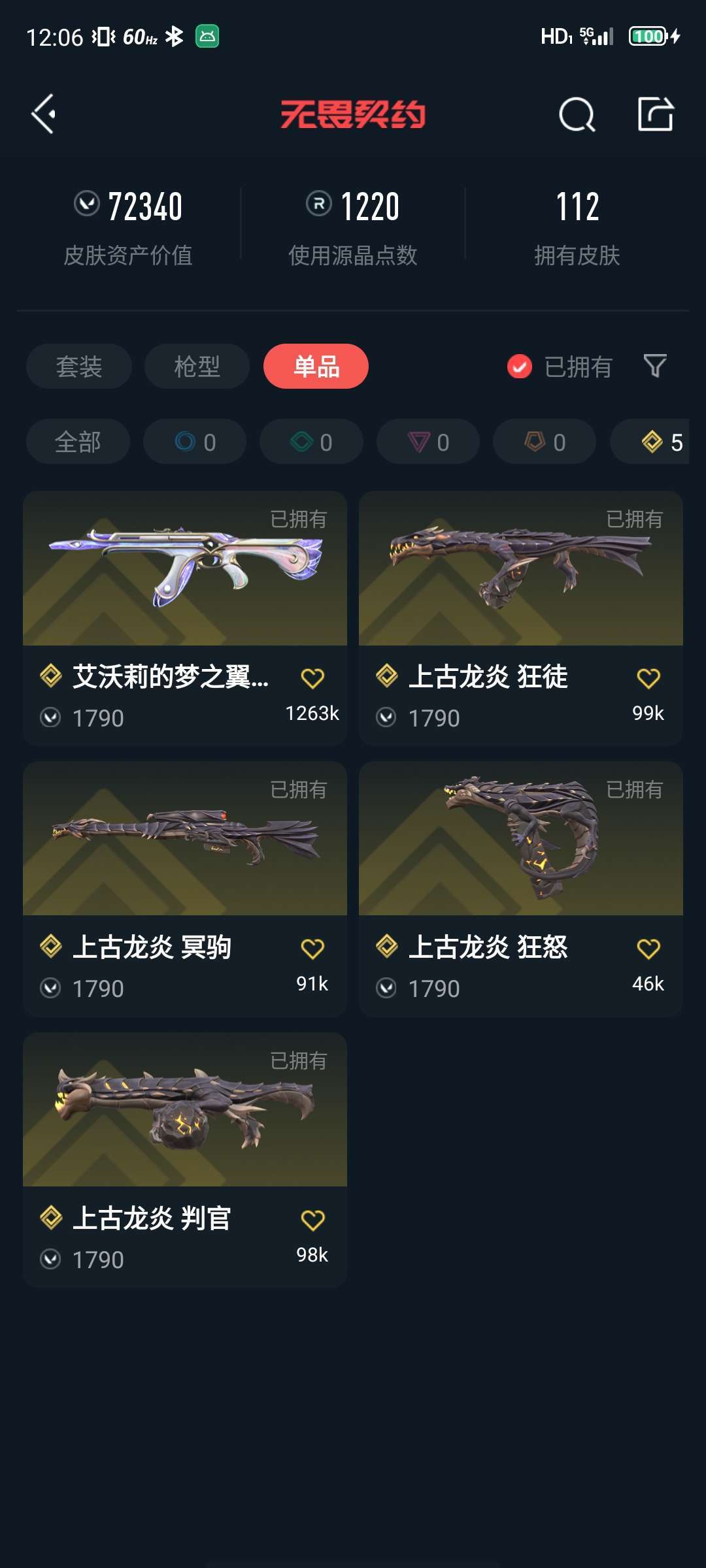This screenshot has width=706, height=1568.
Task: Go back using the top-left arrow
Action: 44,114
